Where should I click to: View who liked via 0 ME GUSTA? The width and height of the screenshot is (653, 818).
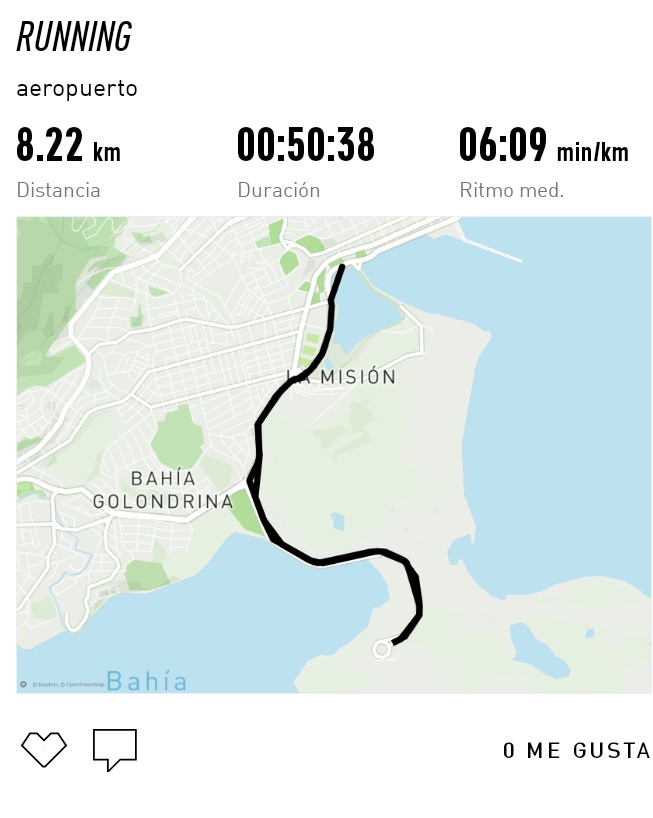point(576,751)
